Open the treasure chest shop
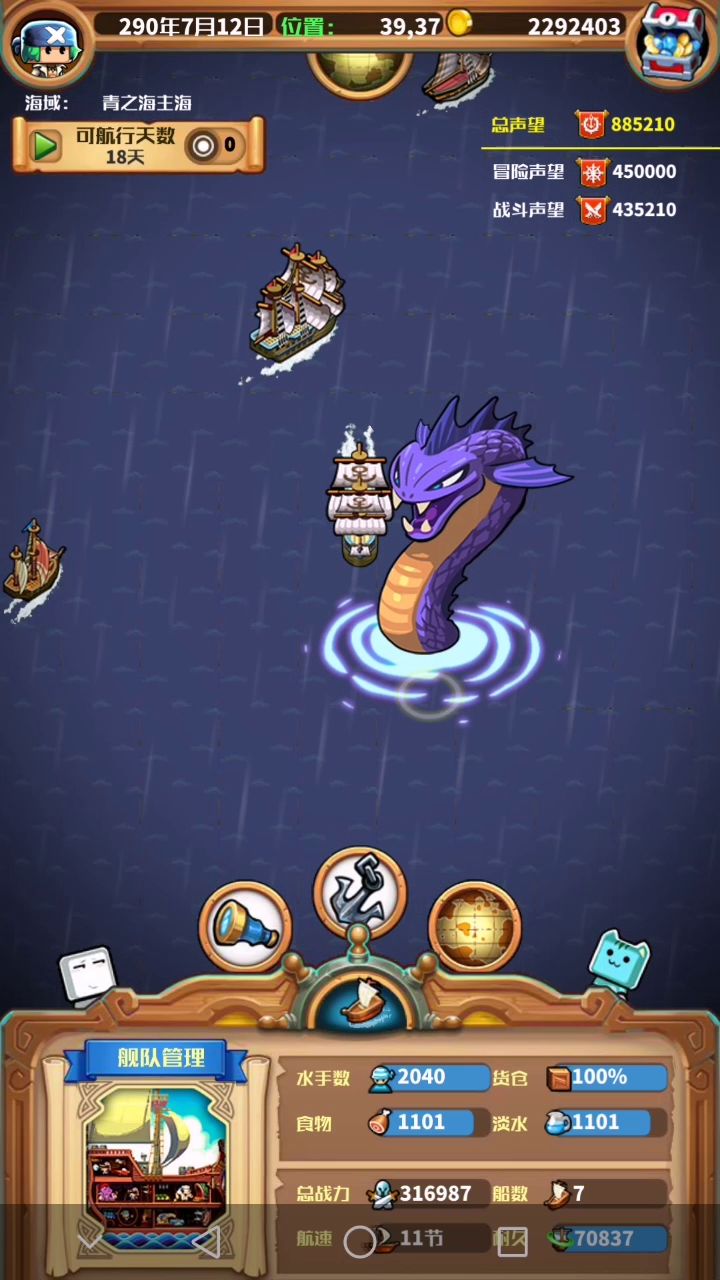 click(x=670, y=42)
